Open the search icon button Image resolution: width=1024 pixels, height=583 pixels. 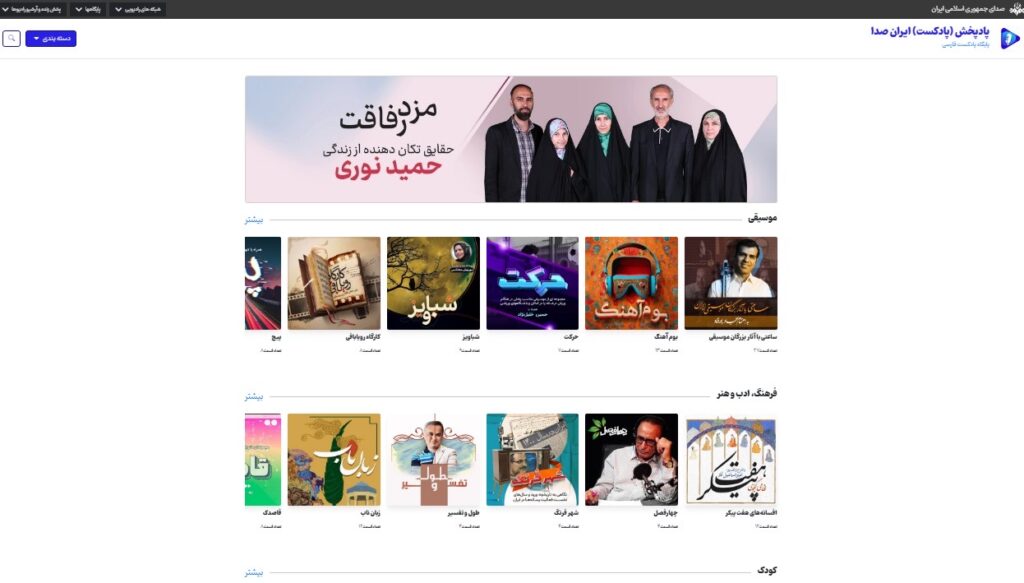(x=12, y=39)
